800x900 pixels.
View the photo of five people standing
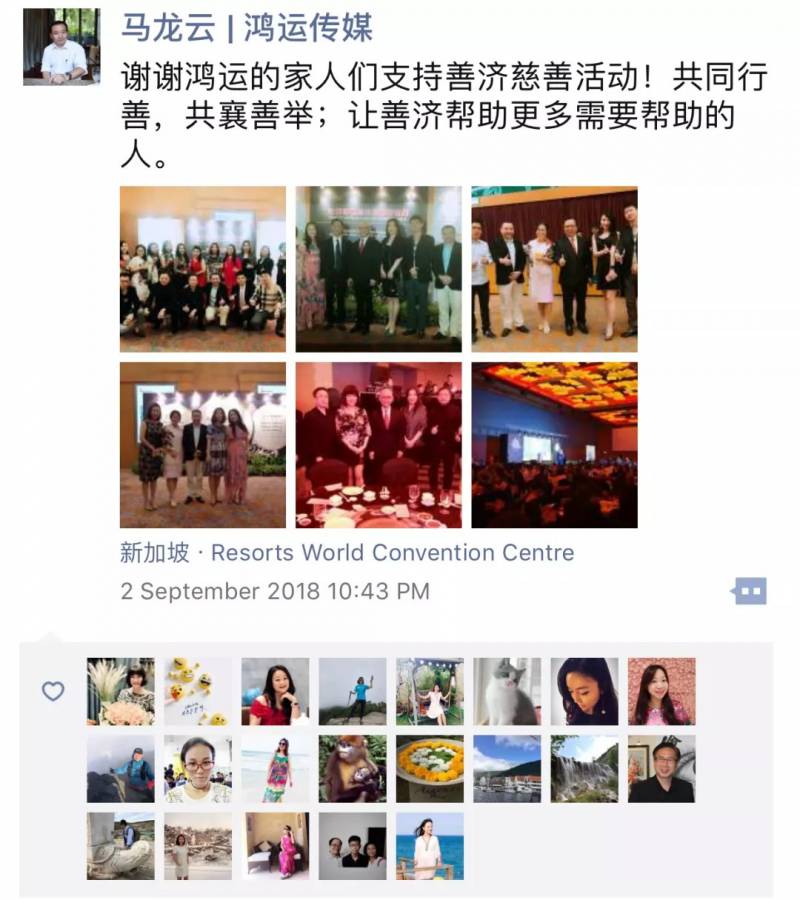203,445
